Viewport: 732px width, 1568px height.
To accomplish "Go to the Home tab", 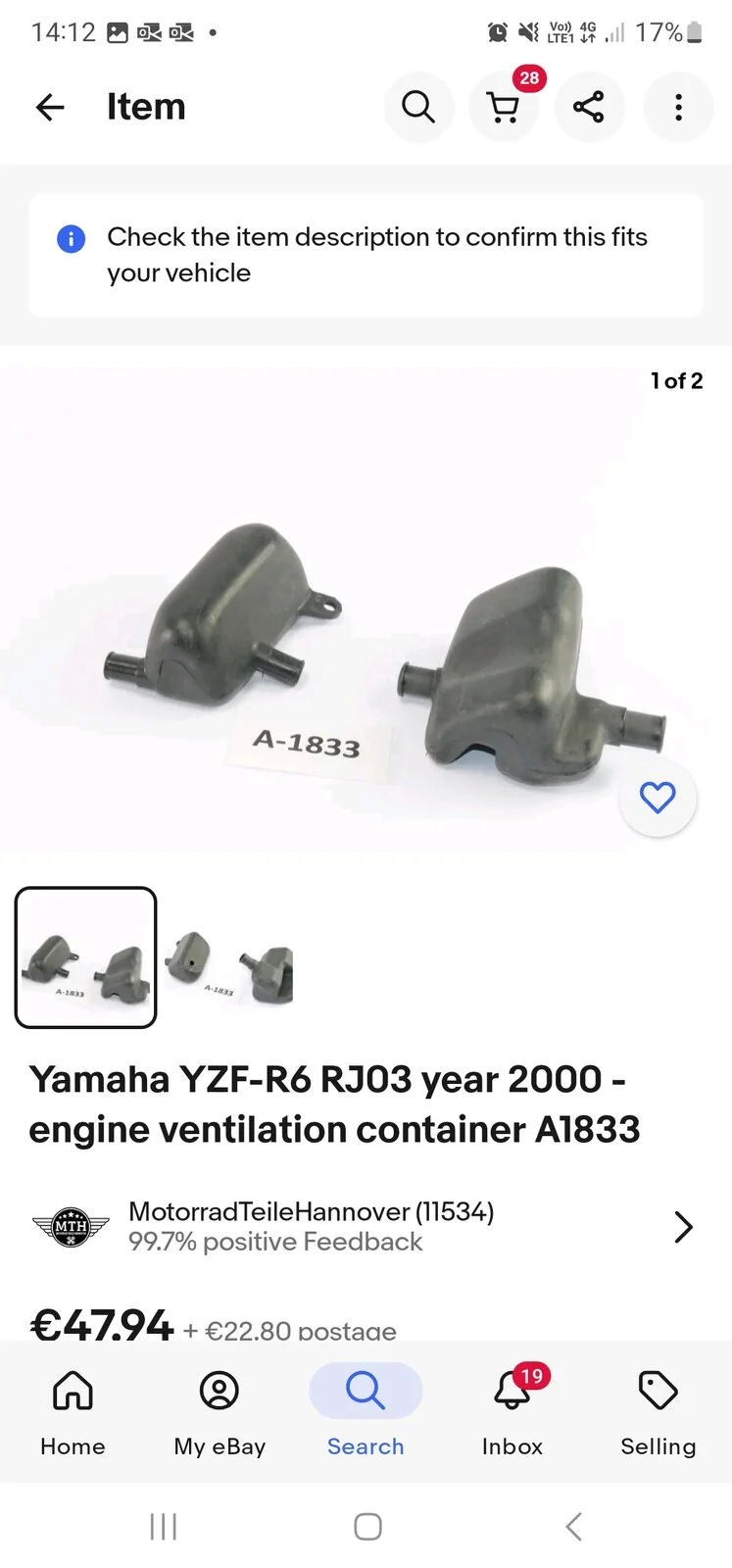I will coord(73,1411).
